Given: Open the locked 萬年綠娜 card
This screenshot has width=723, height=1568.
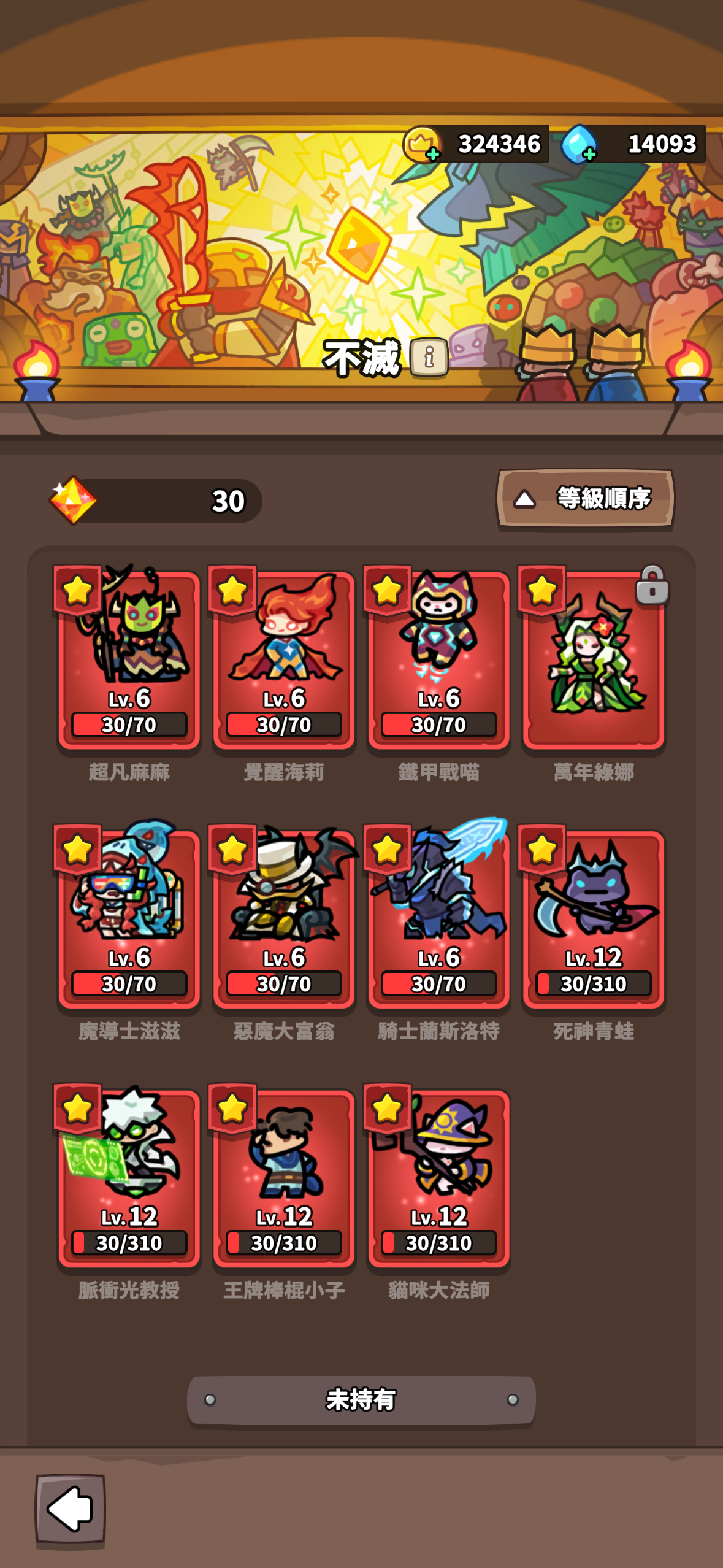Looking at the screenshot, I should coord(594,660).
